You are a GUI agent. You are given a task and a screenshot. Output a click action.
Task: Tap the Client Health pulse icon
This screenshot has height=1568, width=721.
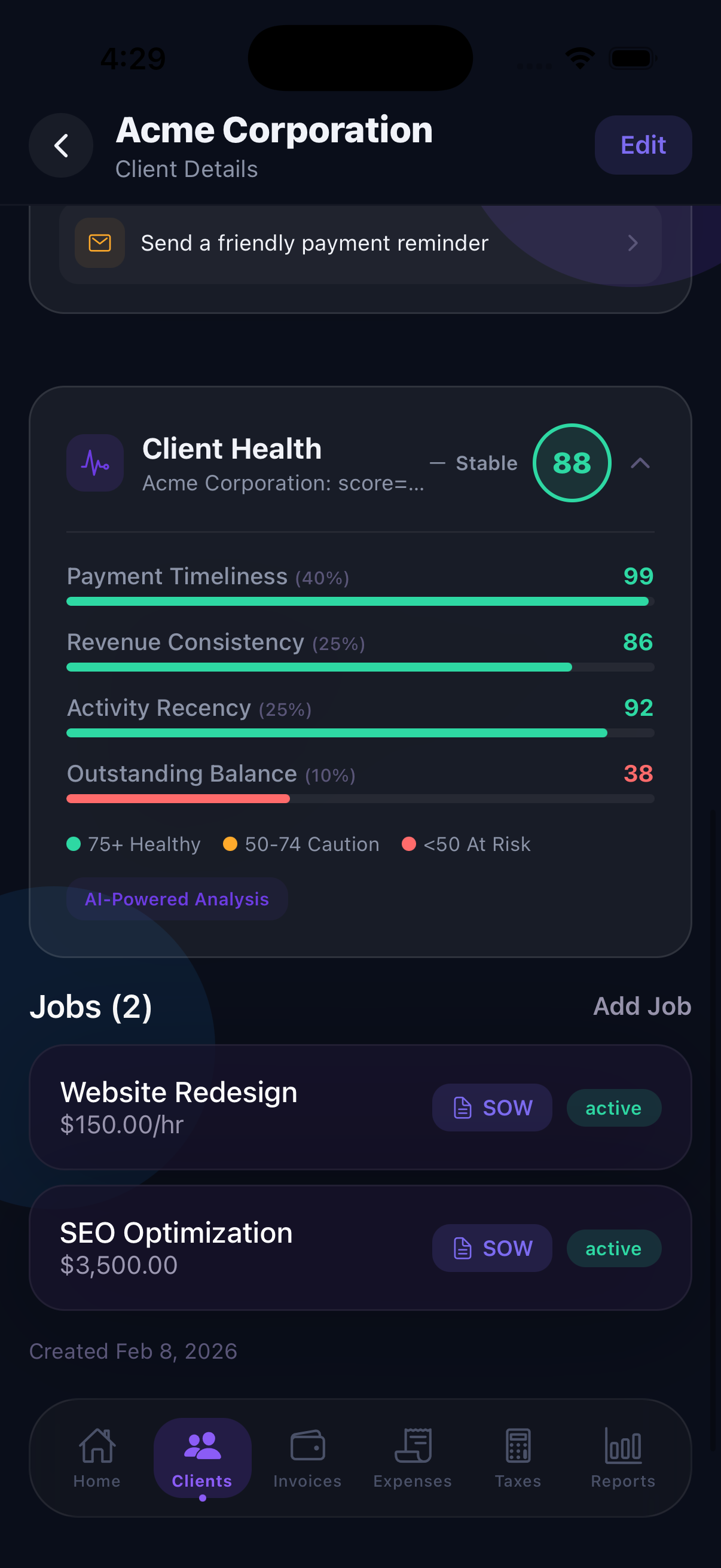(x=95, y=463)
